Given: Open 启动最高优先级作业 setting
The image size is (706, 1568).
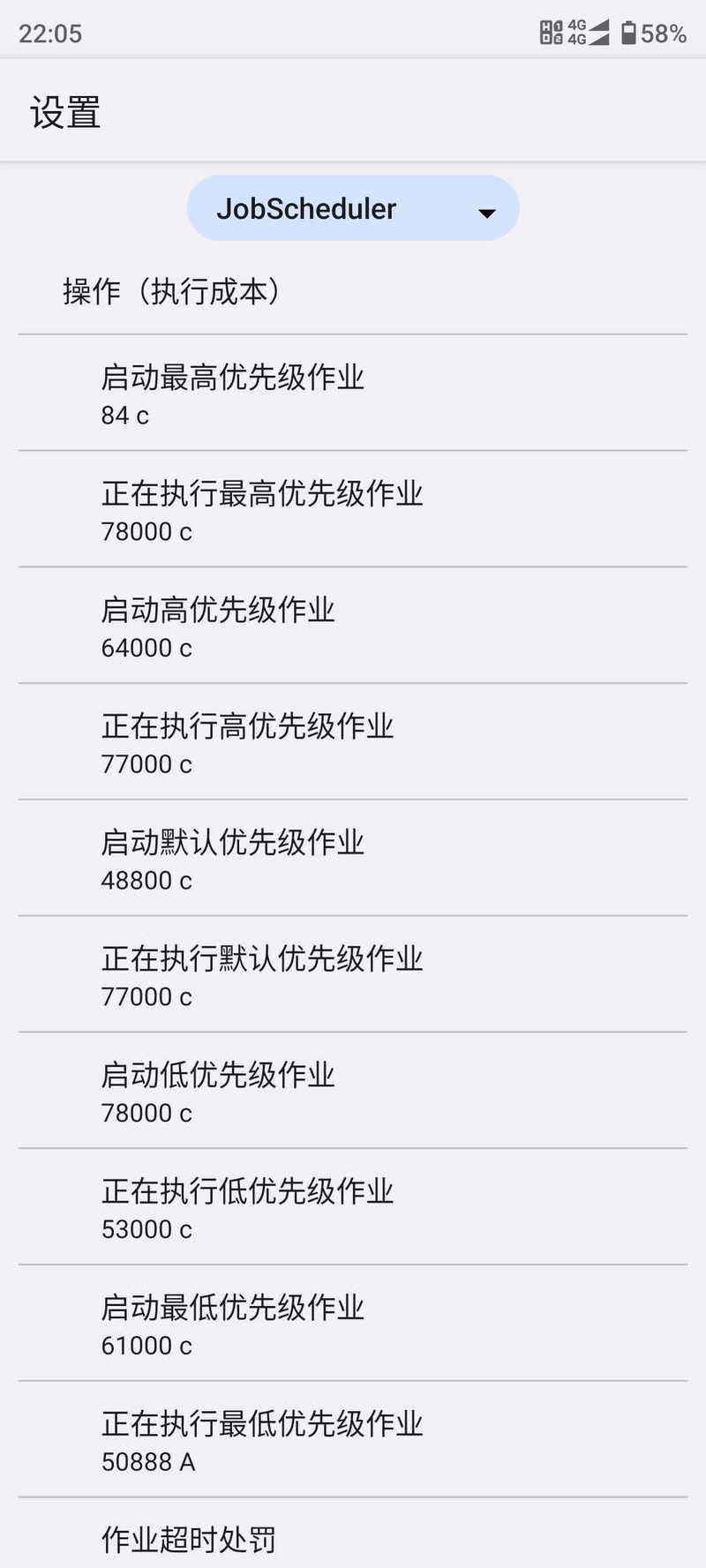Looking at the screenshot, I should pyautogui.click(x=353, y=394).
